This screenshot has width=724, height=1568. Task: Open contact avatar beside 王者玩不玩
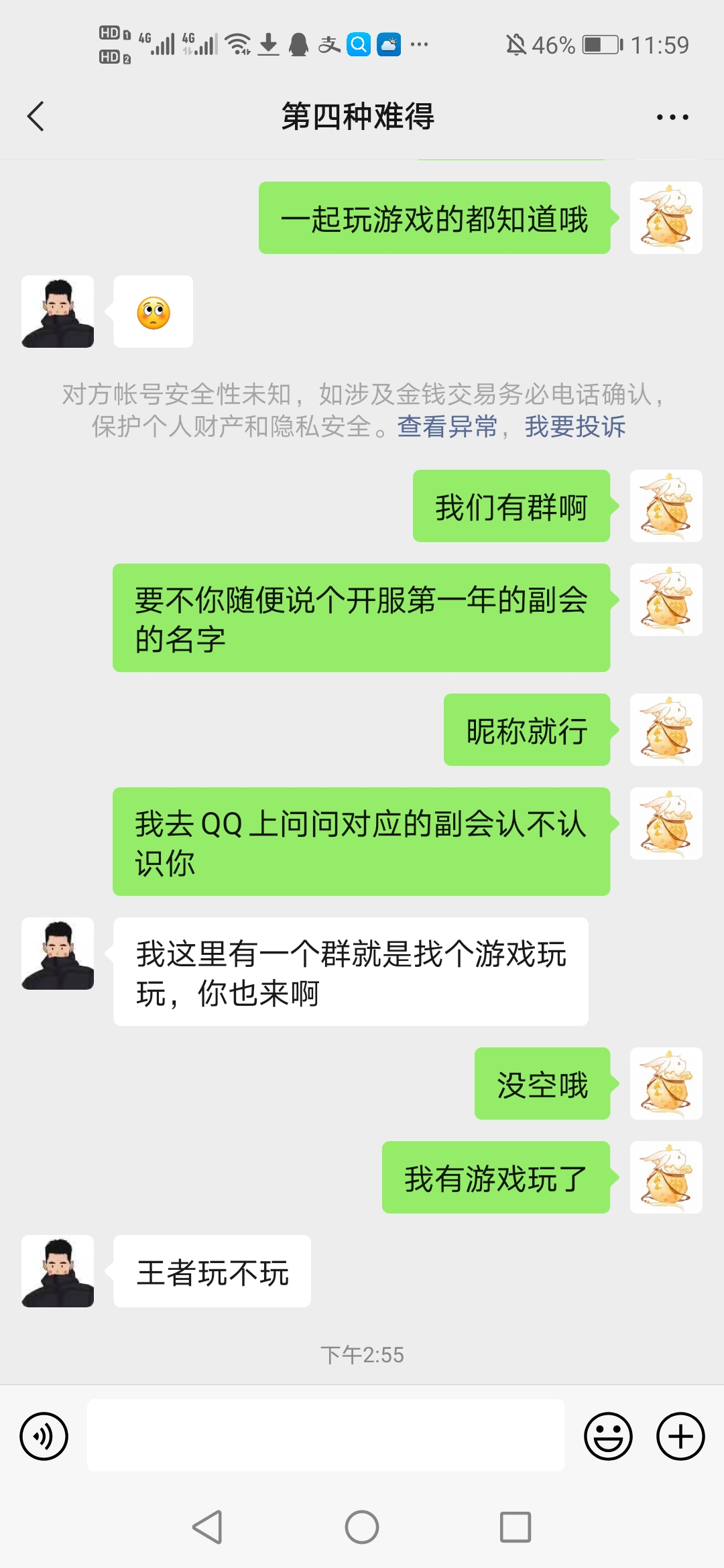tap(58, 1271)
